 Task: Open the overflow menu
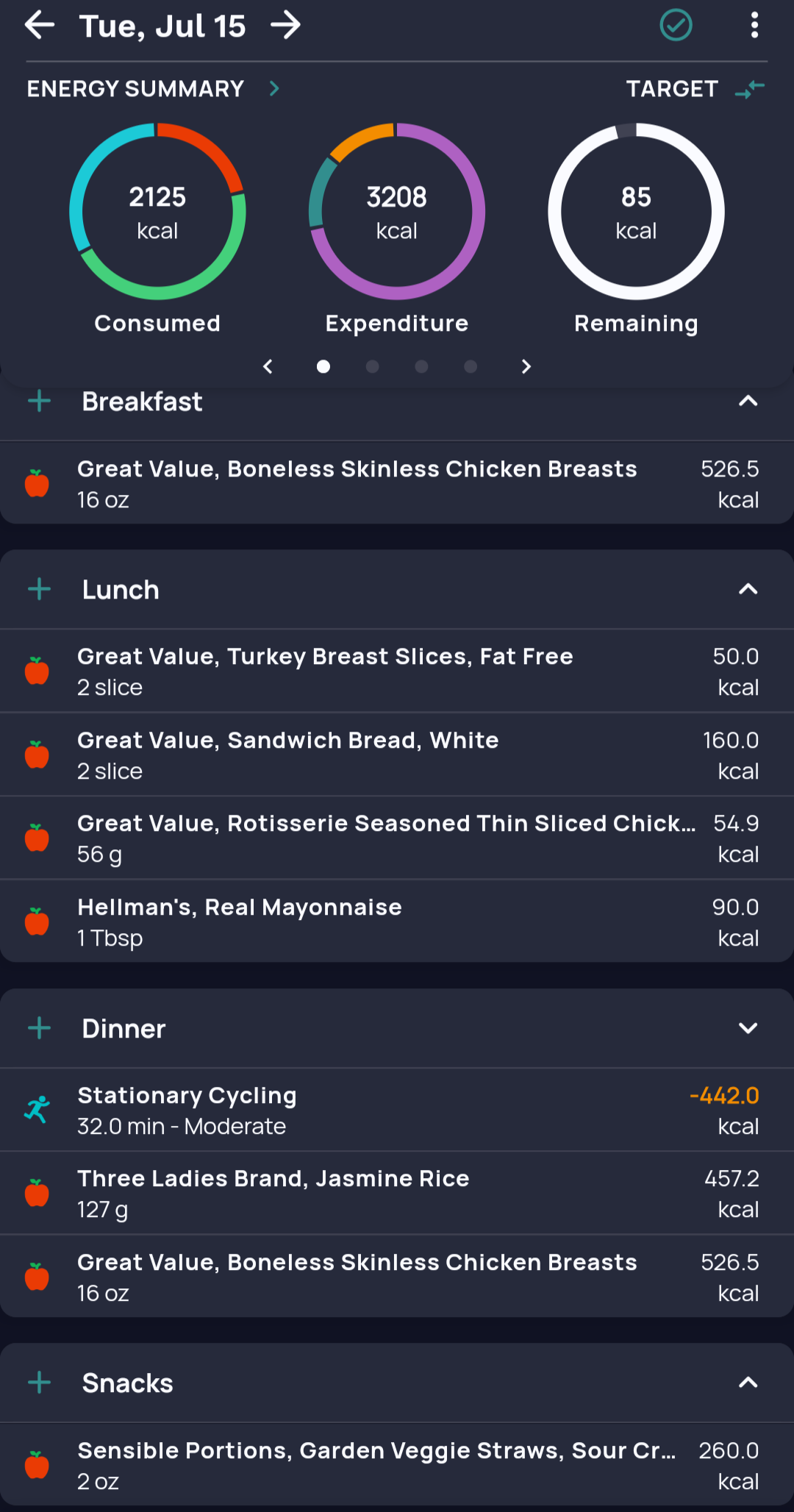754,26
